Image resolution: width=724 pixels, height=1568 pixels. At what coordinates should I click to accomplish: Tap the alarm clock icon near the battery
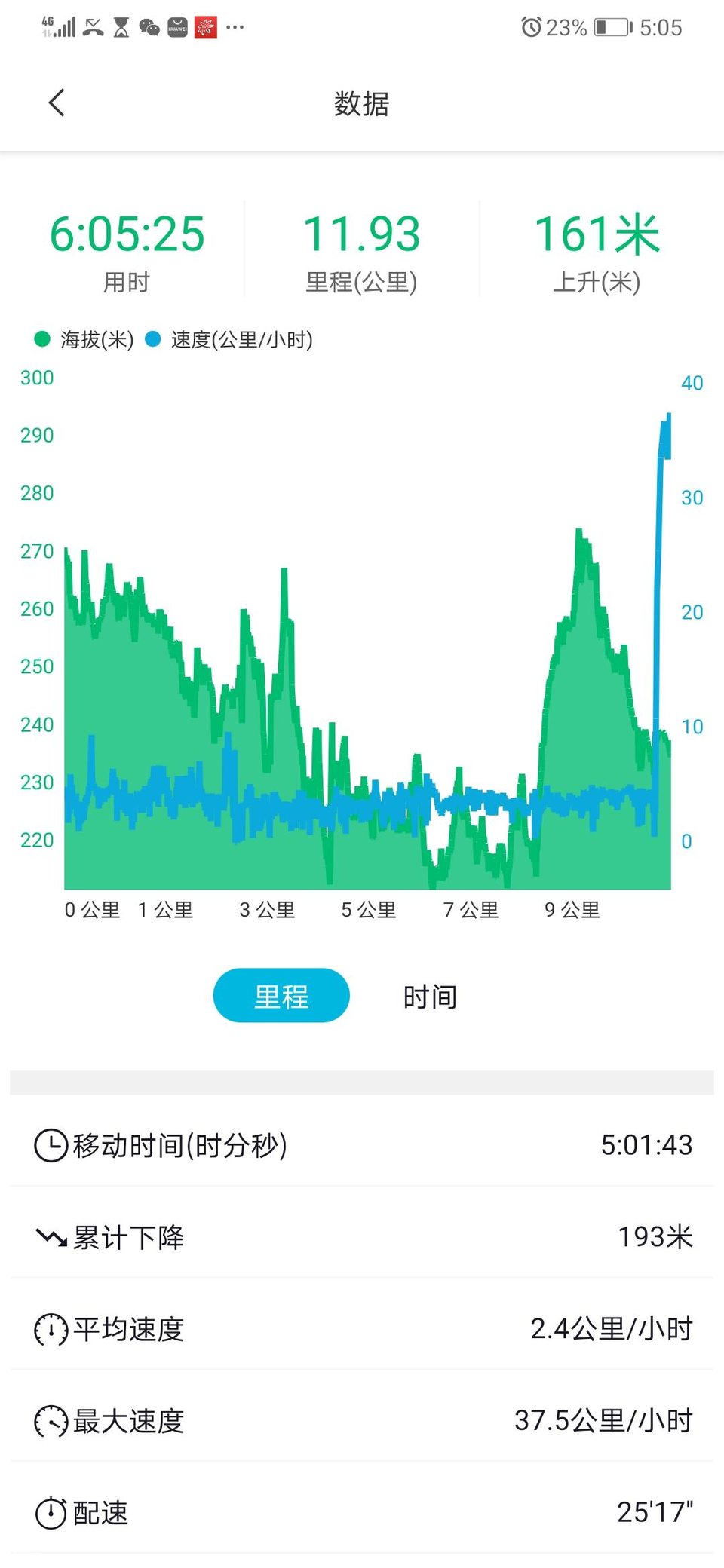tap(532, 27)
